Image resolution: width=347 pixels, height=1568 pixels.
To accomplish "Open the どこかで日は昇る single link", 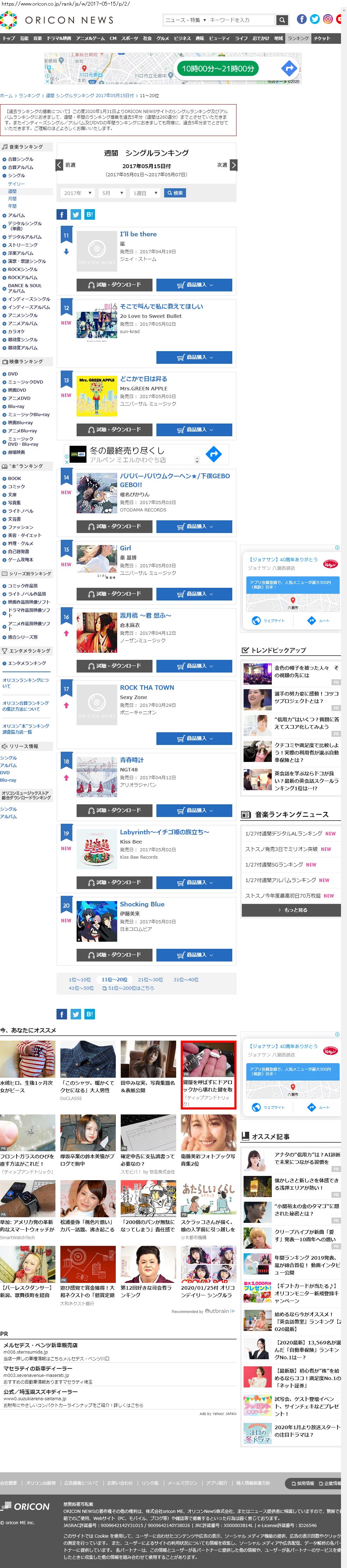I will coord(143,379).
